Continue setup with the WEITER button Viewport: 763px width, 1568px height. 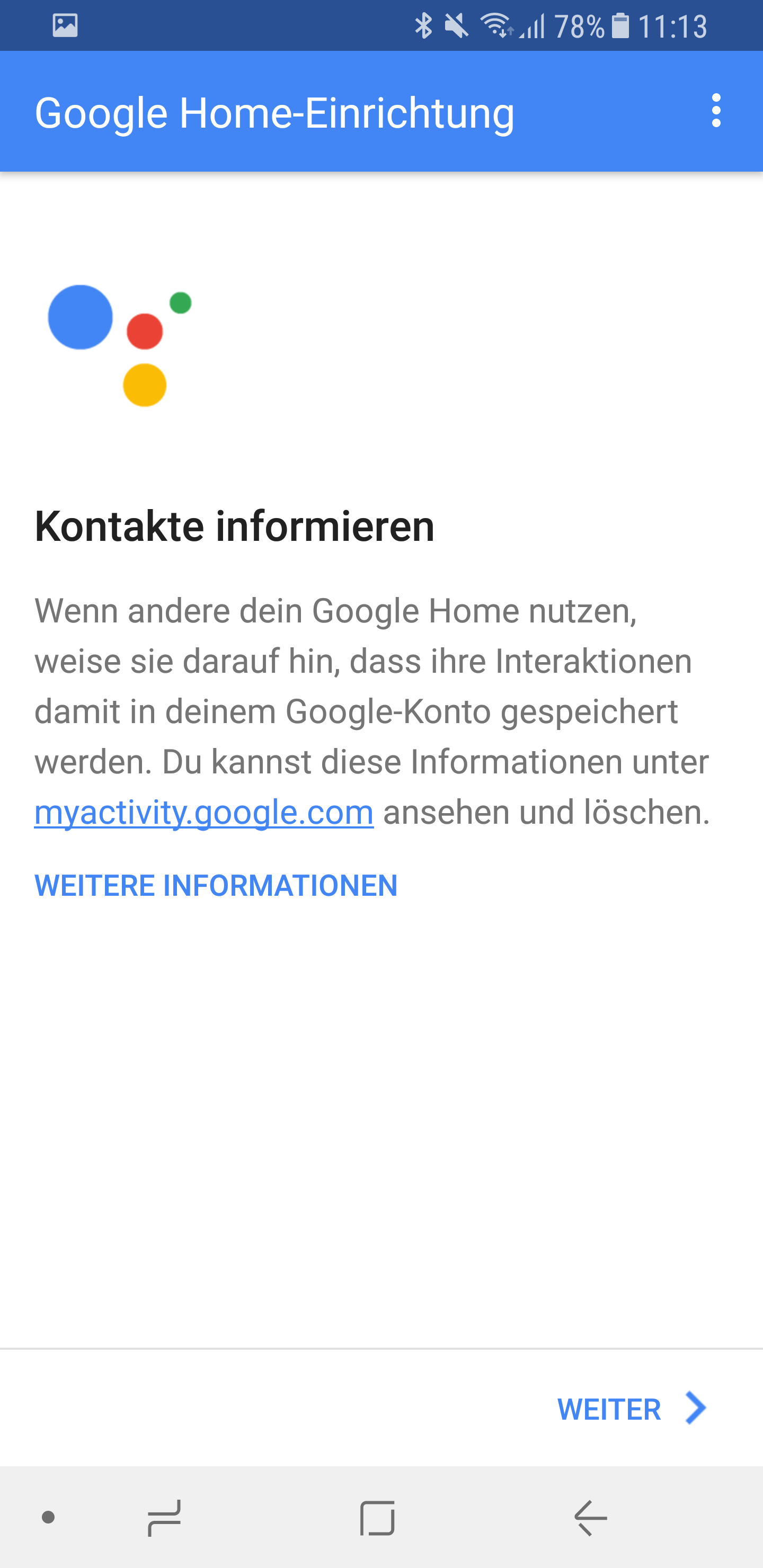point(632,1409)
